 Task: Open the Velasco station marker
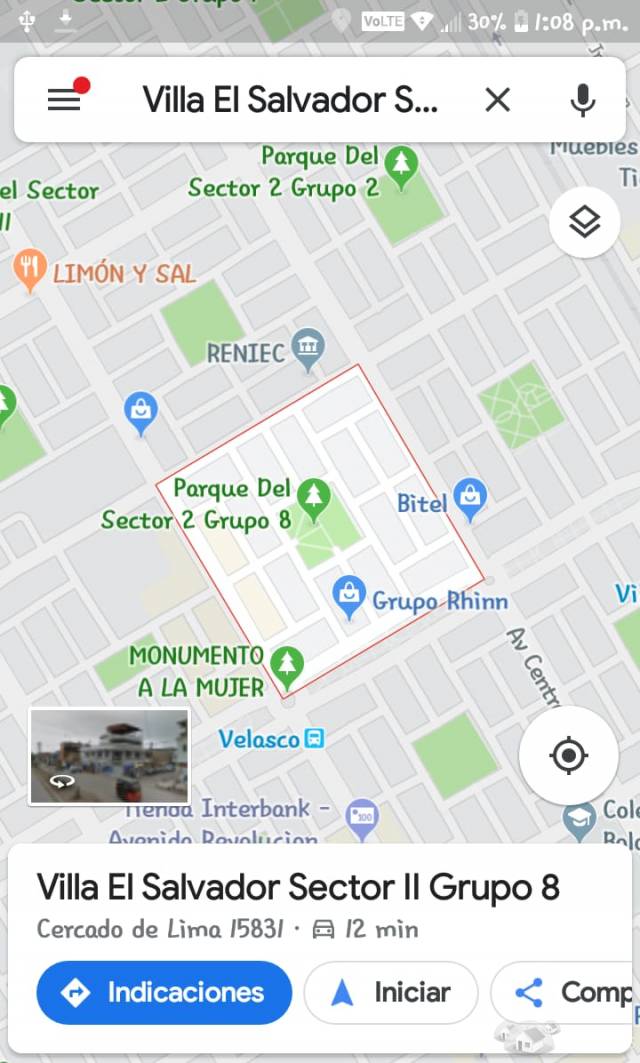coord(314,739)
